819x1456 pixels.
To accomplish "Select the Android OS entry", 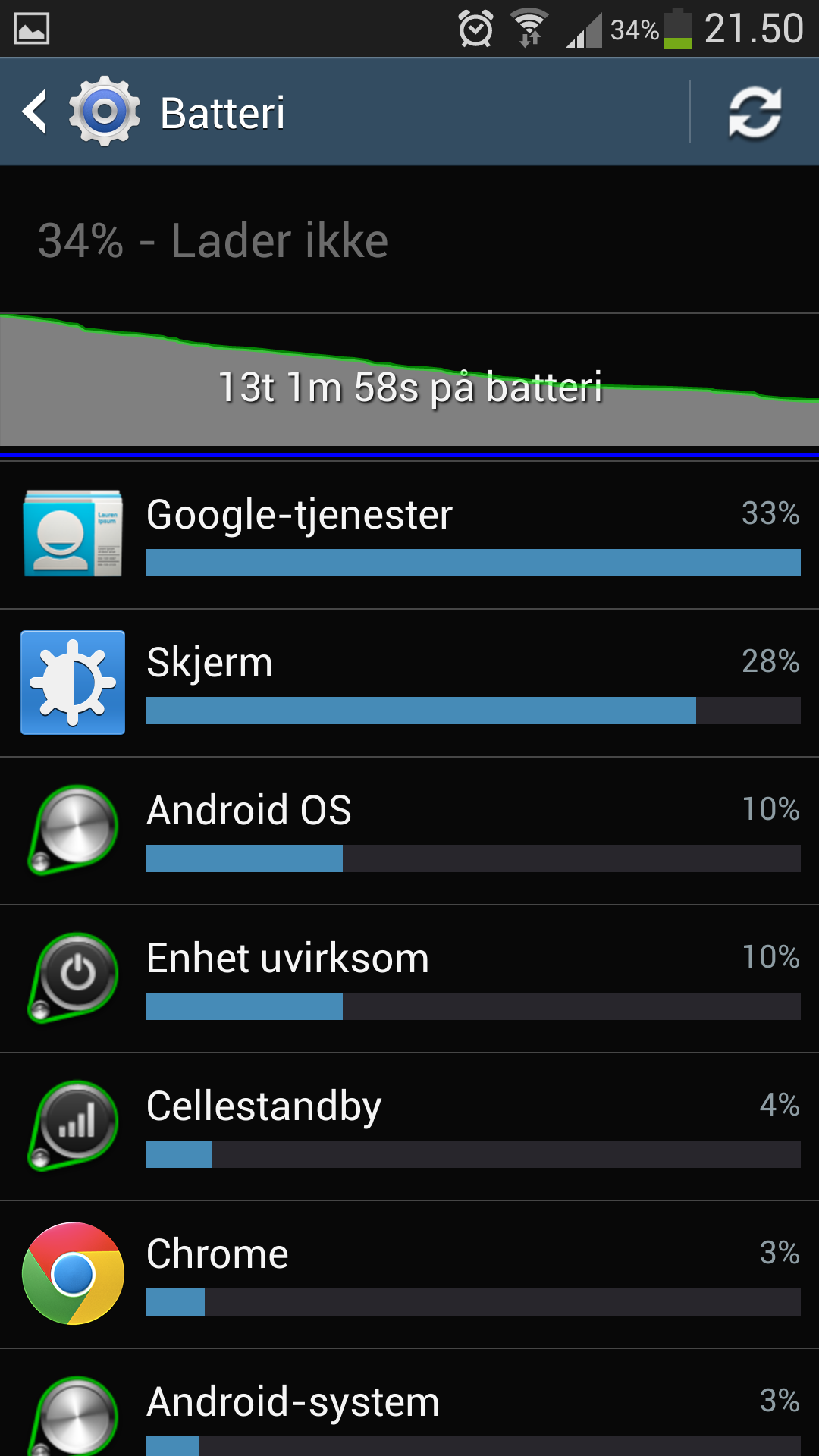I will 409,831.
